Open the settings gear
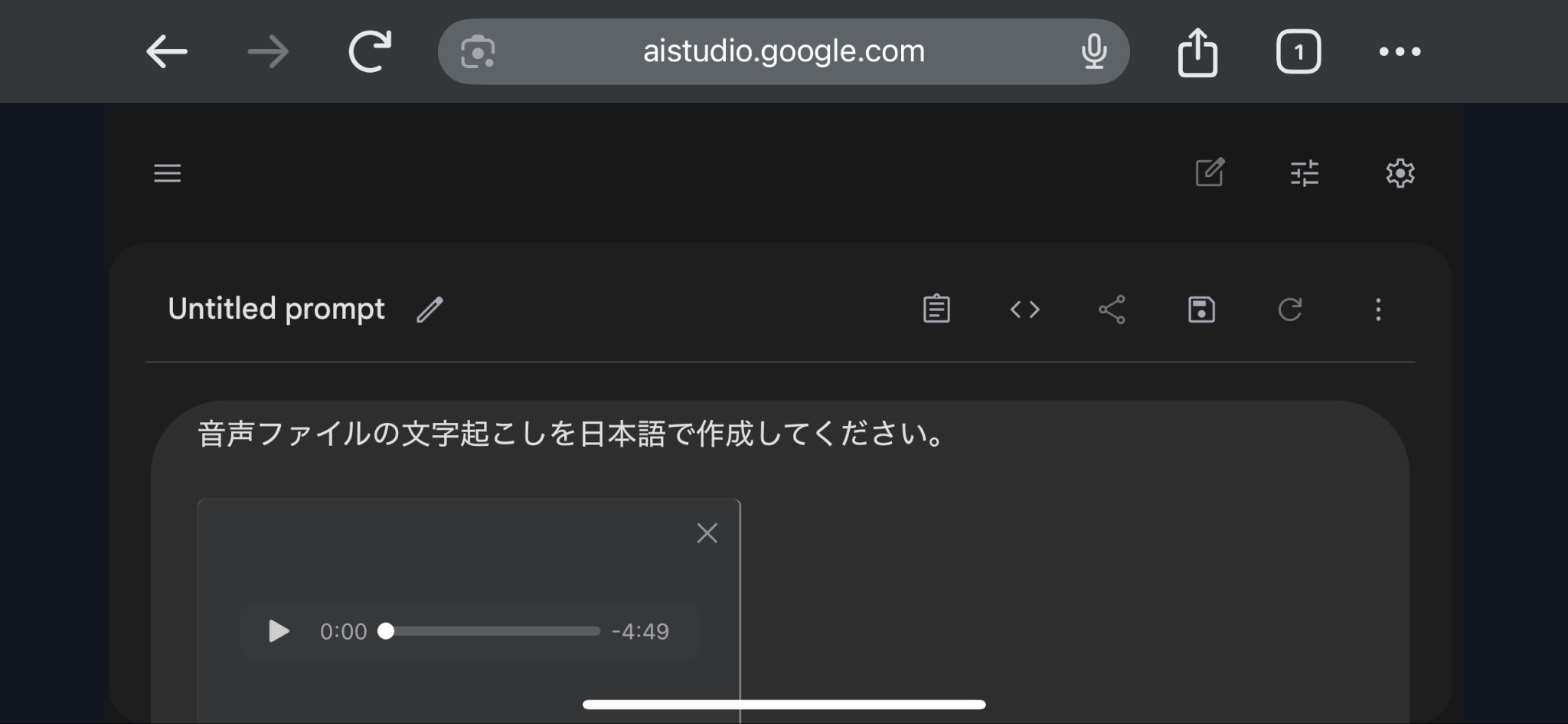 1400,173
